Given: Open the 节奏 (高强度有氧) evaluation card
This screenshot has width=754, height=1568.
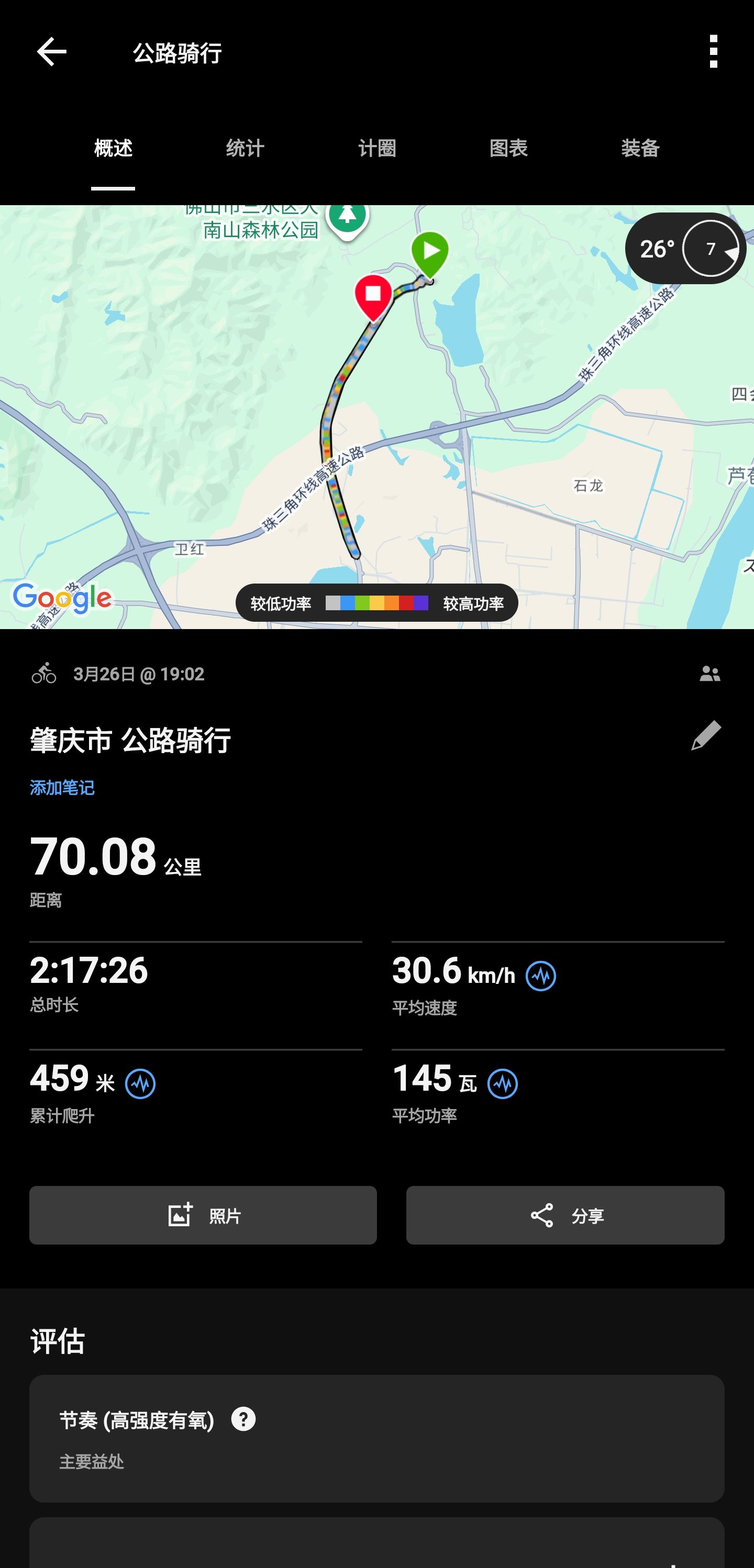Looking at the screenshot, I should [377, 1438].
